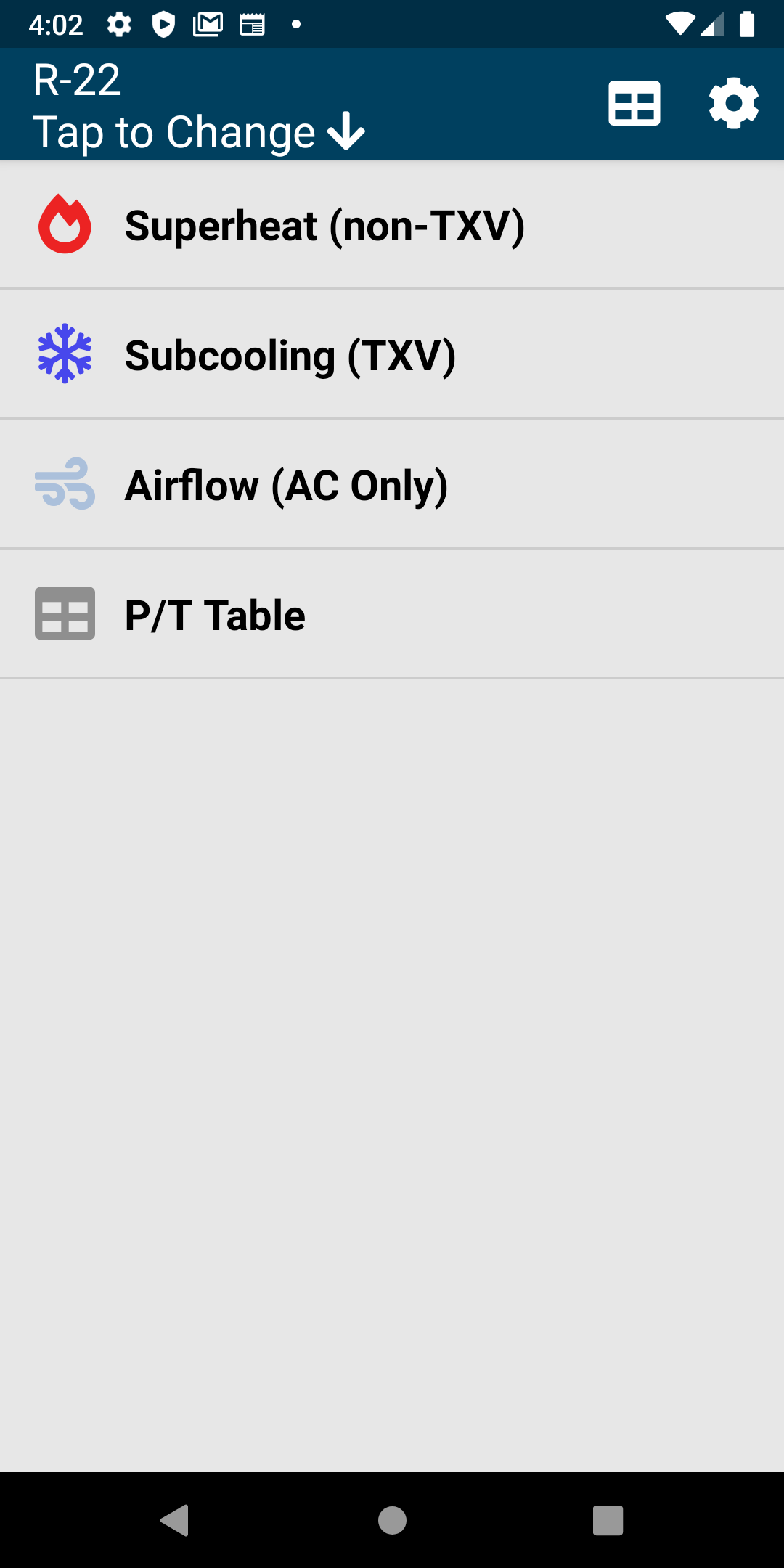Go back using system back button

click(175, 1520)
